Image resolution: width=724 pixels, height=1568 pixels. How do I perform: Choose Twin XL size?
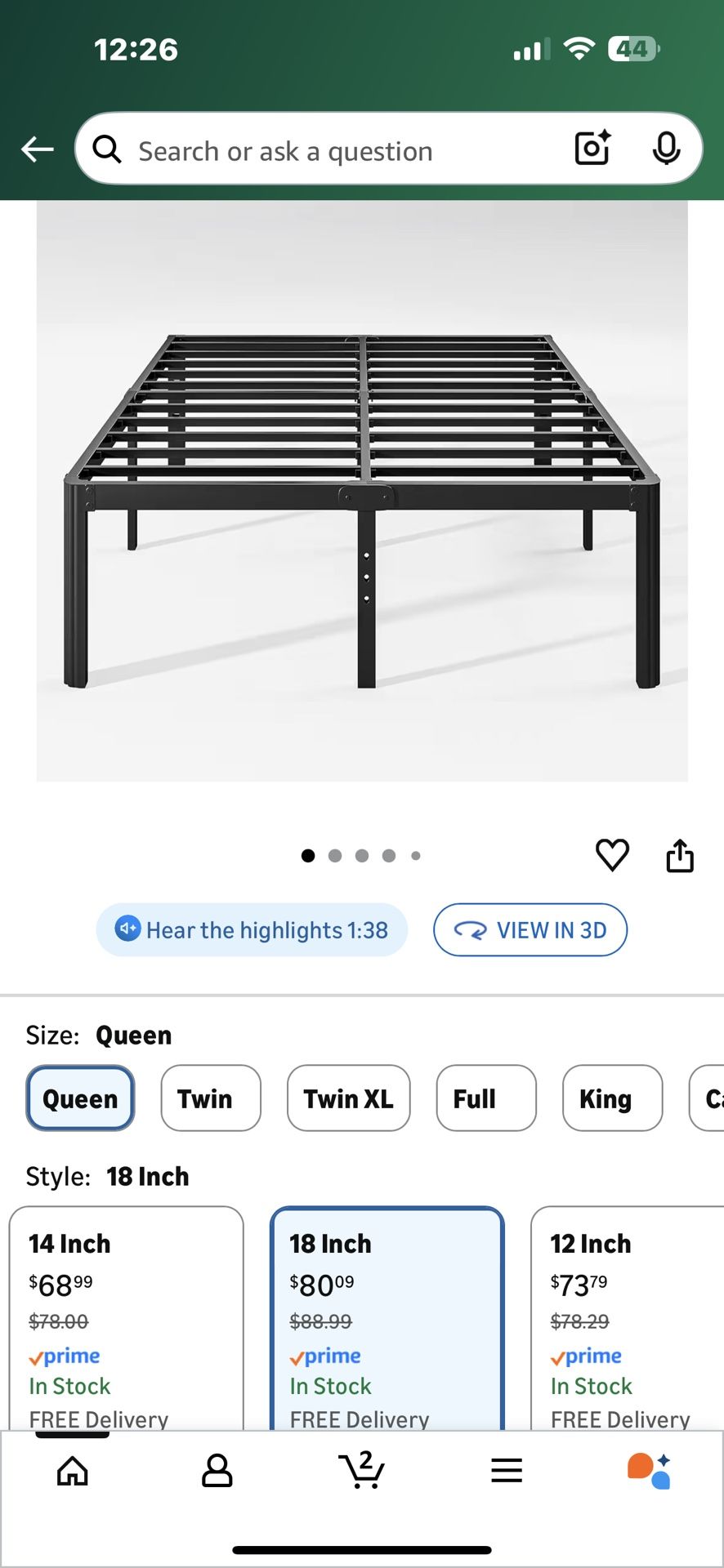348,1098
